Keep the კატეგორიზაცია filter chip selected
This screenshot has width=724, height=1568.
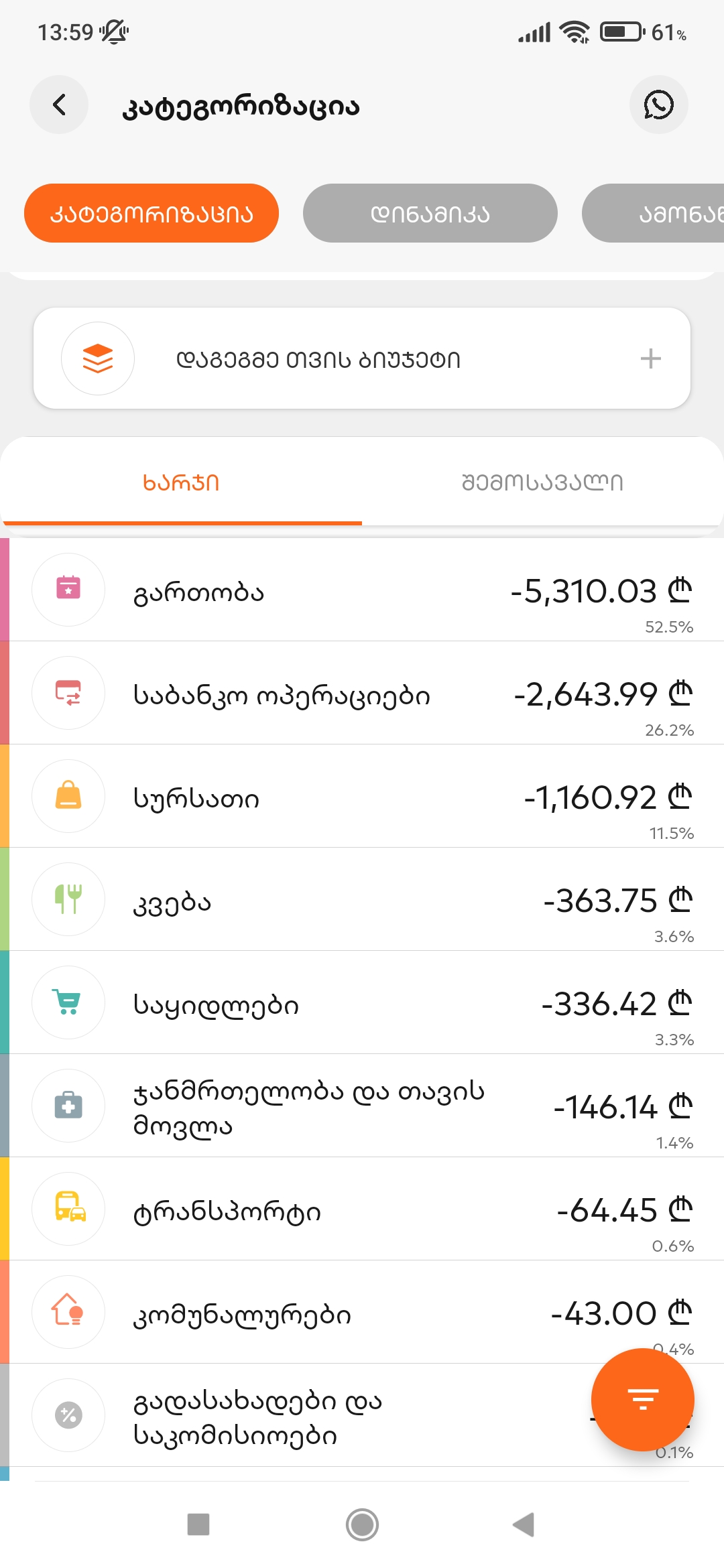pos(151,212)
